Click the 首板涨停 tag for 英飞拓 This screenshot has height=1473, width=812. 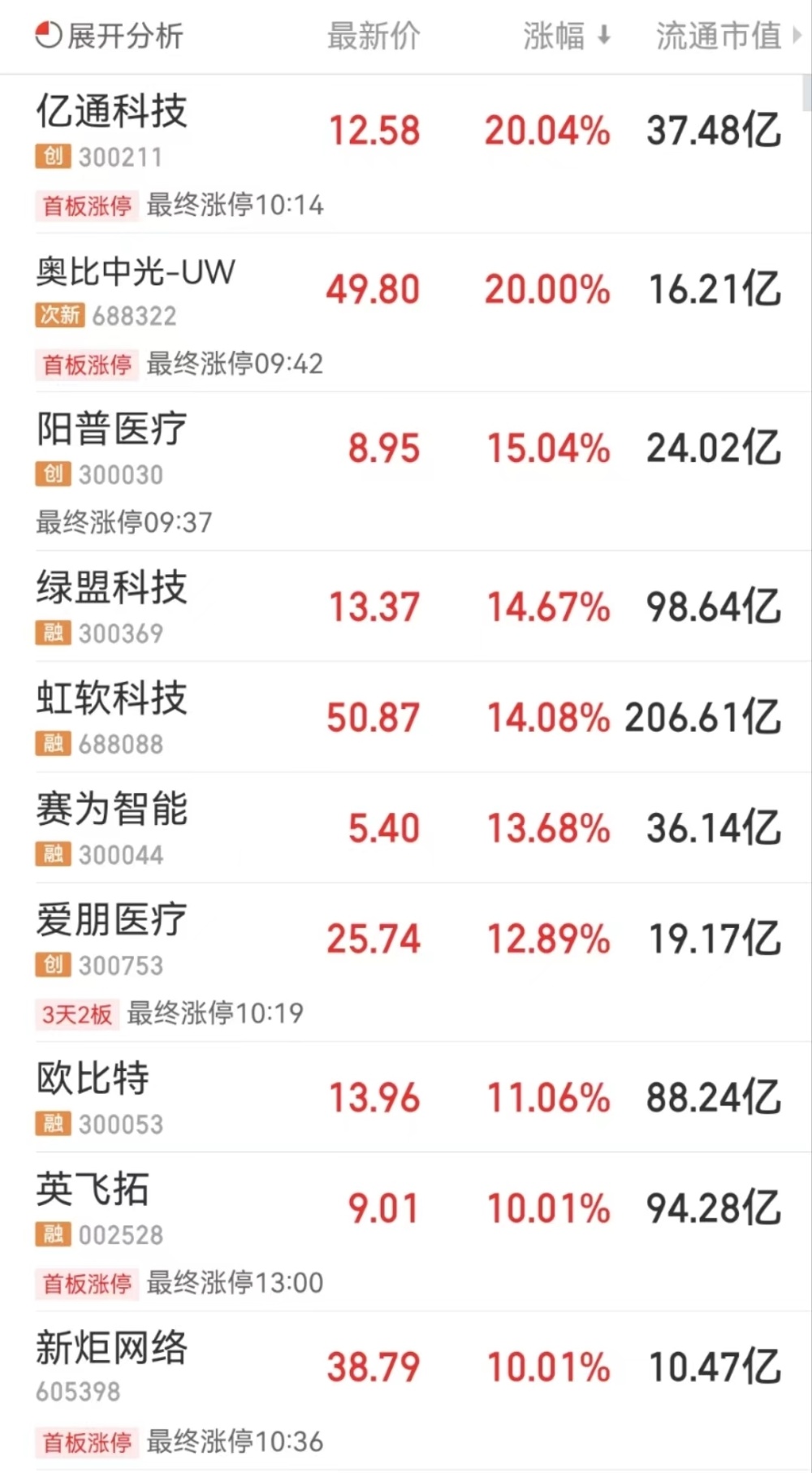86,1282
